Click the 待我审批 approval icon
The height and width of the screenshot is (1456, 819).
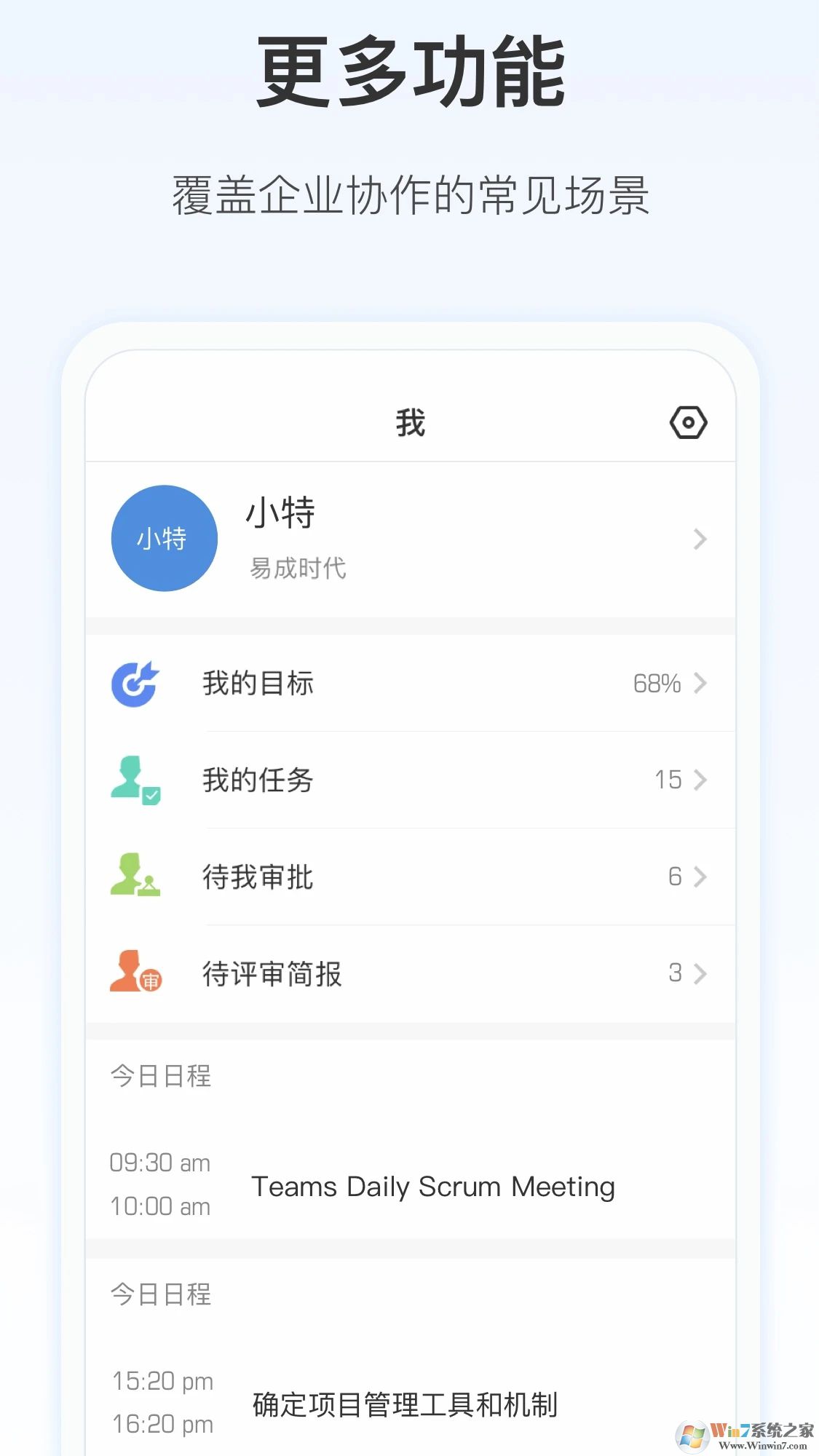137,877
